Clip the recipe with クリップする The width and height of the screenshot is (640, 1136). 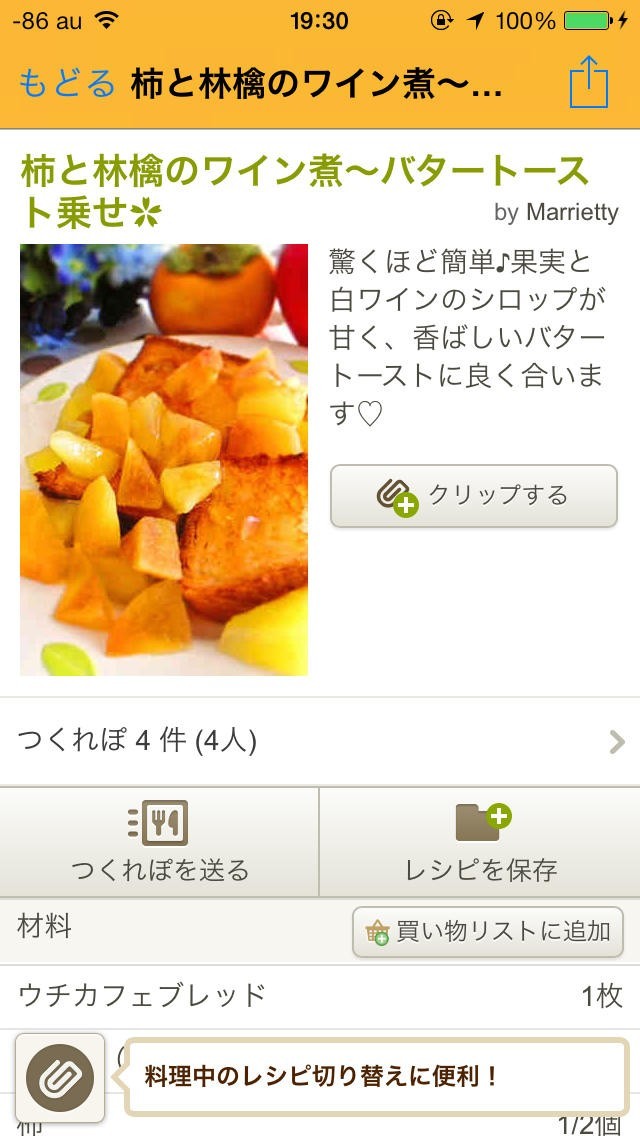474,496
